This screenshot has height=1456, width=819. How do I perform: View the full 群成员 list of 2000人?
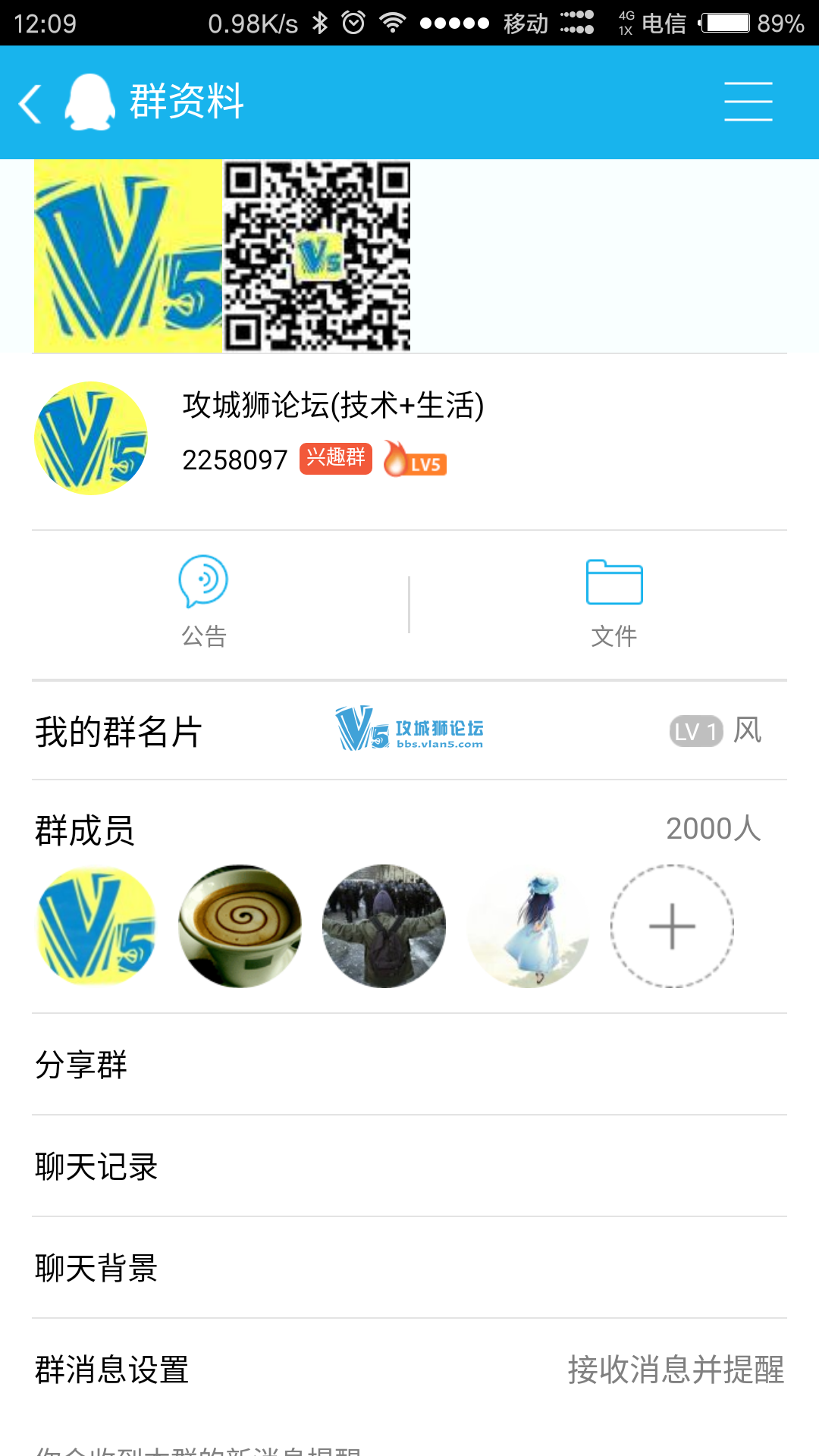click(x=409, y=829)
